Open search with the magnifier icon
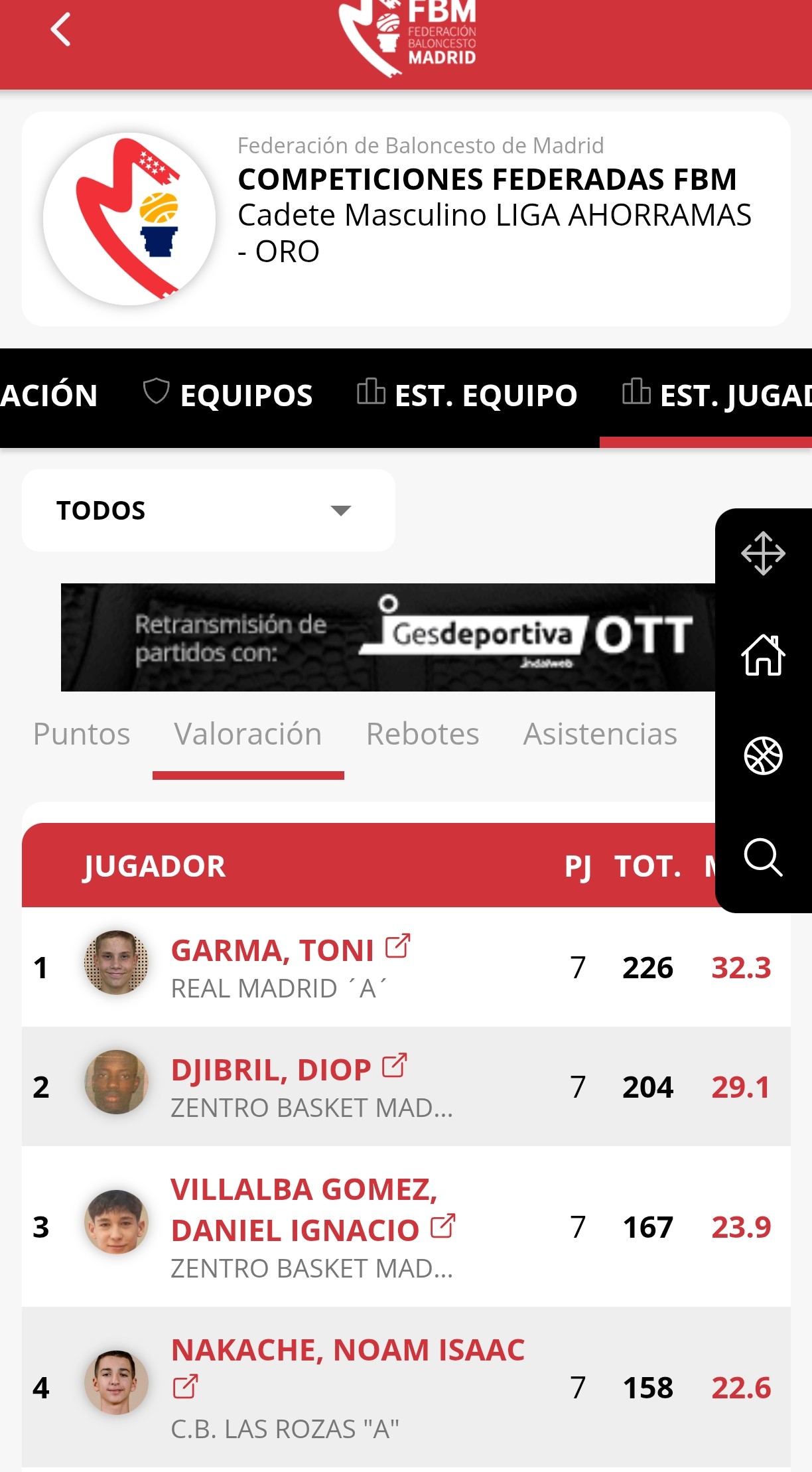Image resolution: width=812 pixels, height=1472 pixels. coord(763,857)
